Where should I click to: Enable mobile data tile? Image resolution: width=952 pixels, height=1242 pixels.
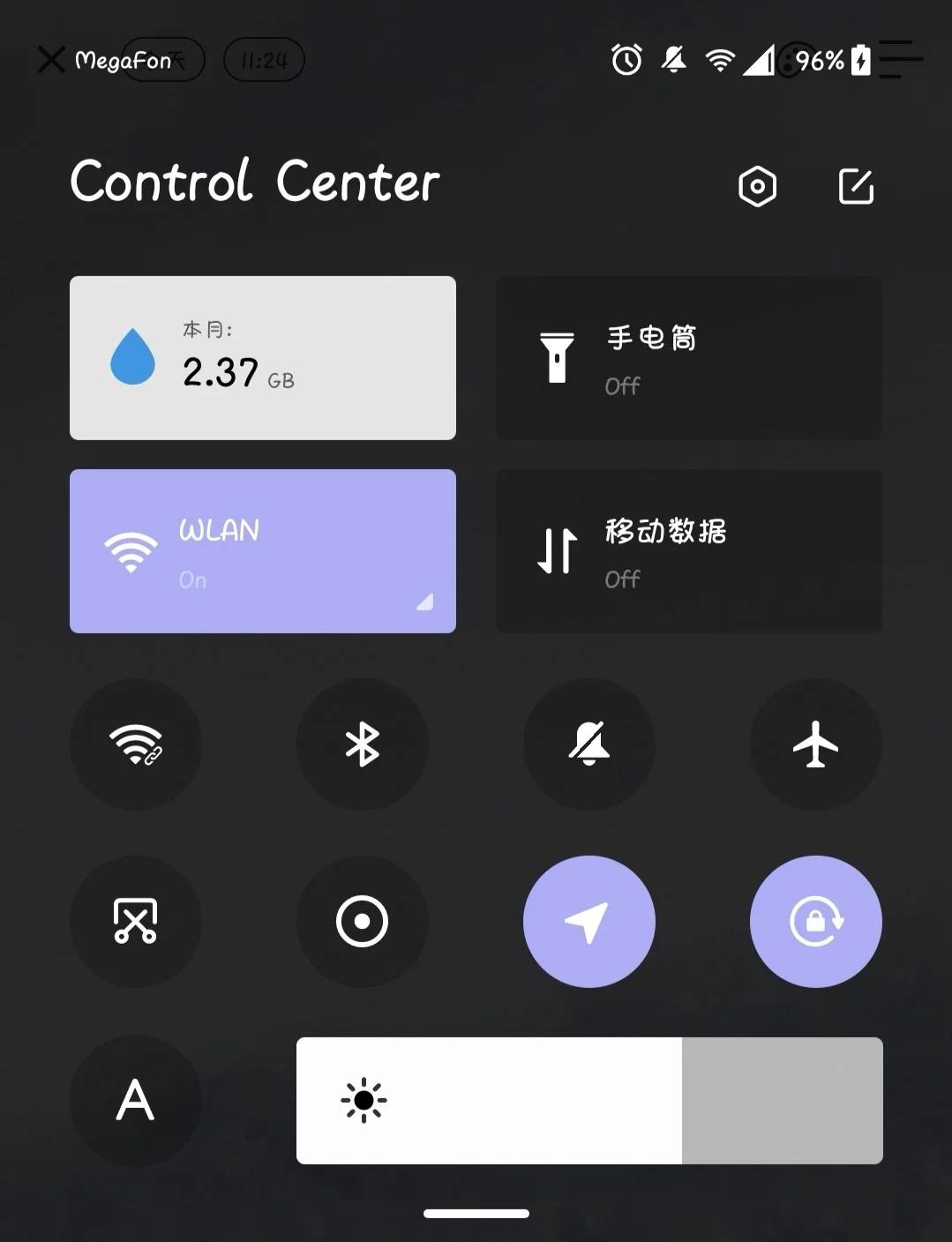[x=688, y=551]
